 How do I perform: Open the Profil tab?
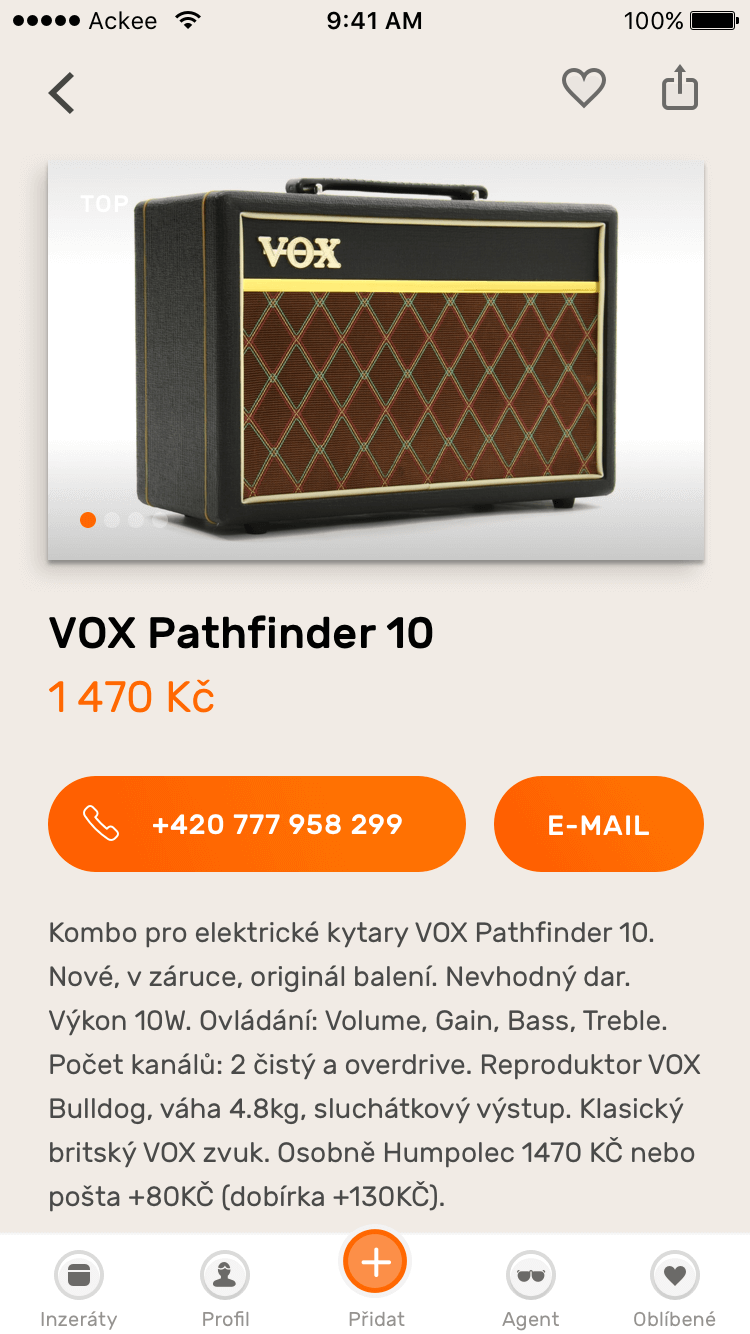pyautogui.click(x=225, y=1288)
